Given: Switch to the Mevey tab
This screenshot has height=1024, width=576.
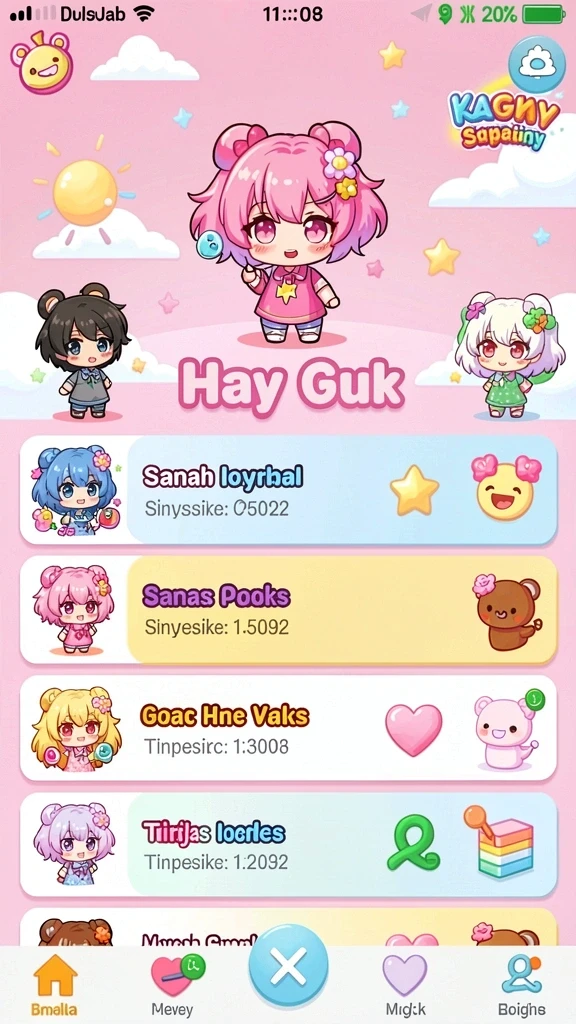Looking at the screenshot, I should [174, 986].
